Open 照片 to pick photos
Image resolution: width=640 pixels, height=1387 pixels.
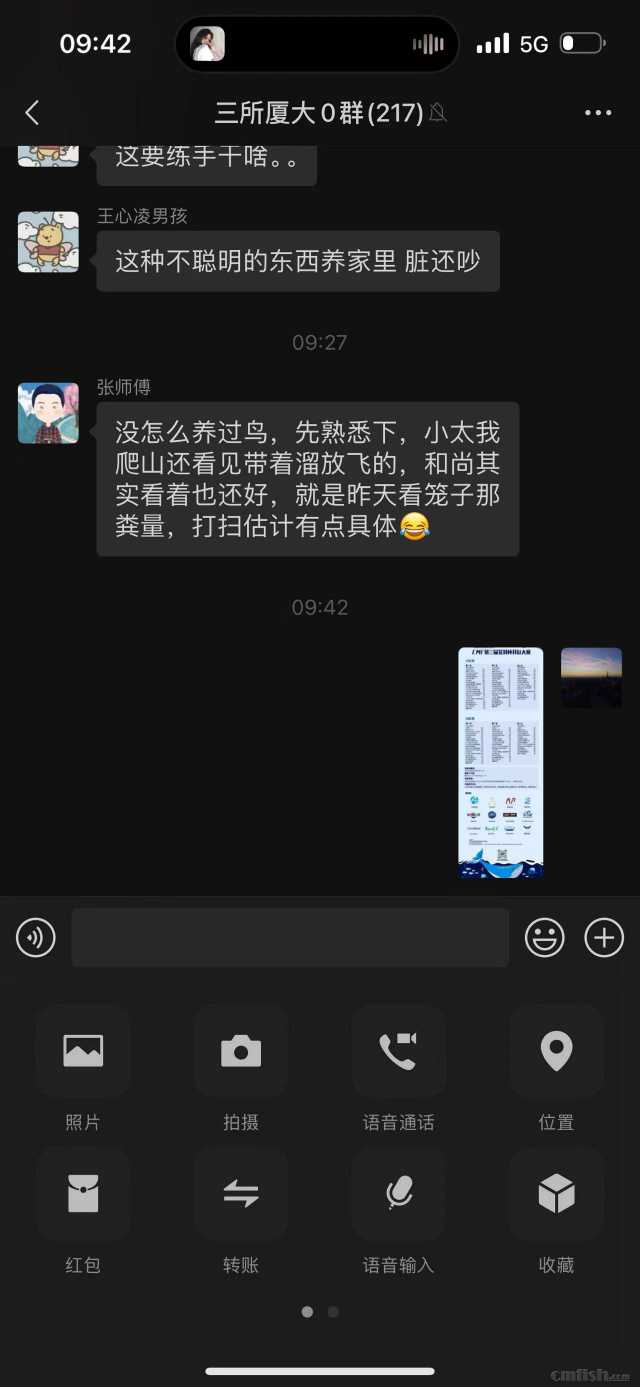coord(83,1051)
